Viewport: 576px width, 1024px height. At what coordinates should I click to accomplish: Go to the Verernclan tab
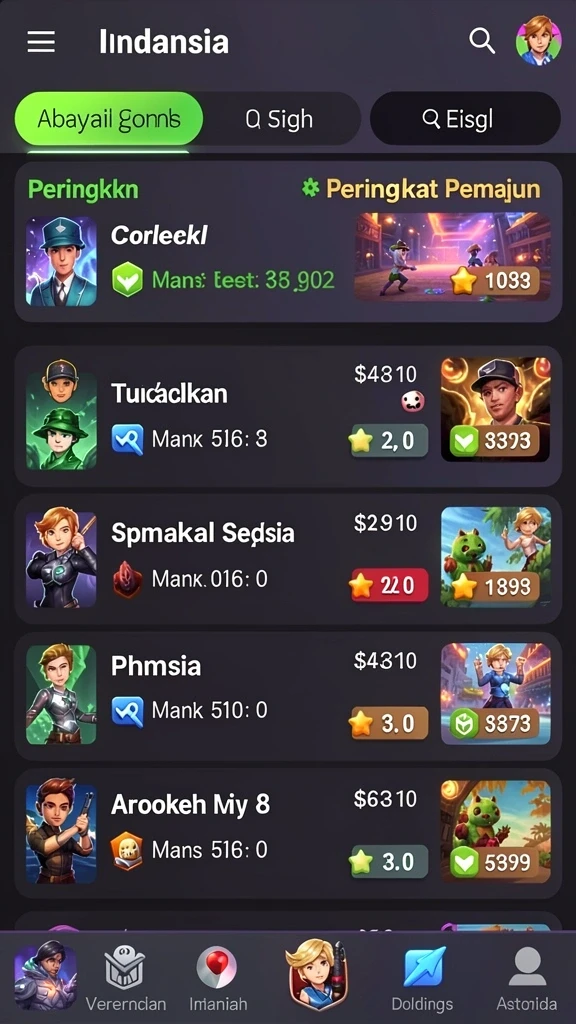[125, 978]
